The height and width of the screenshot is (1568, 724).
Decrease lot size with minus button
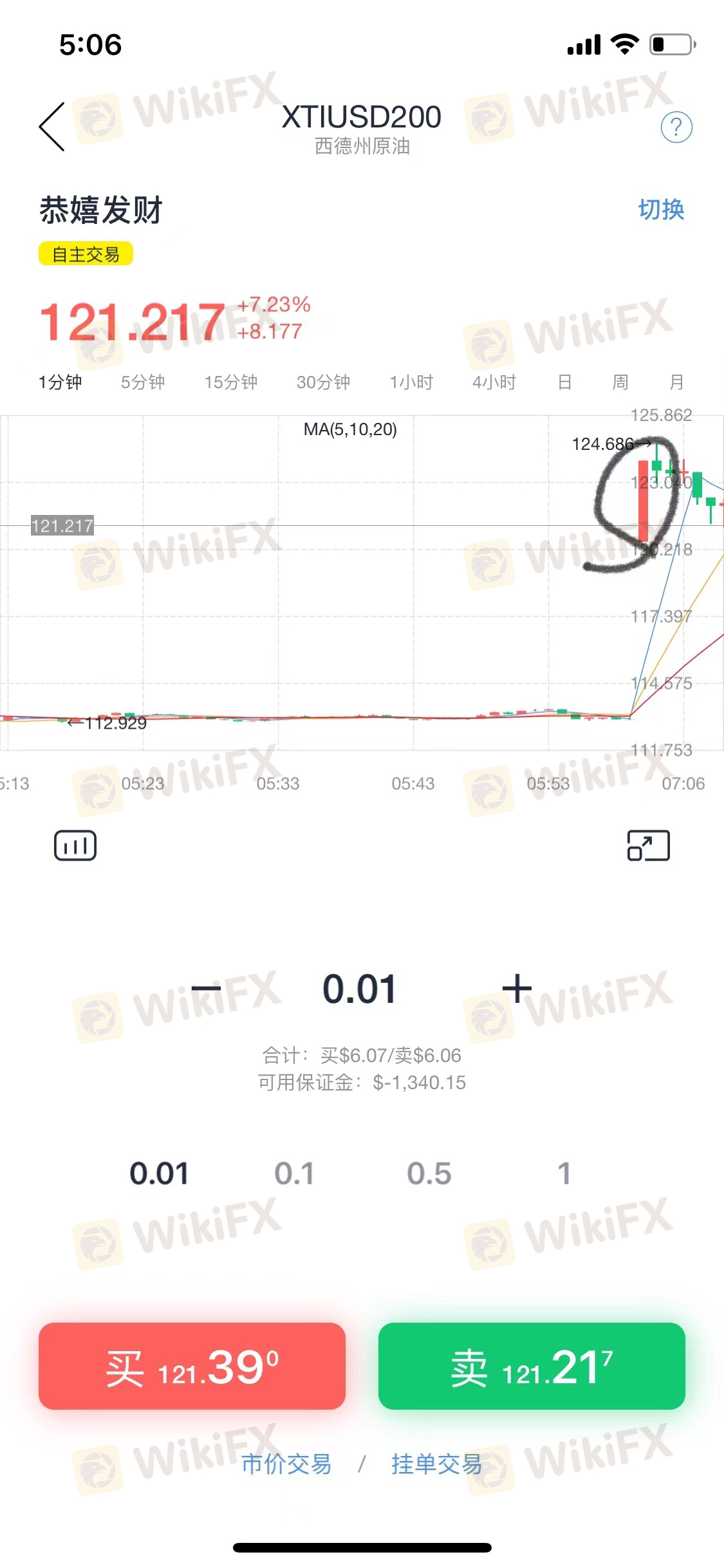tap(206, 988)
